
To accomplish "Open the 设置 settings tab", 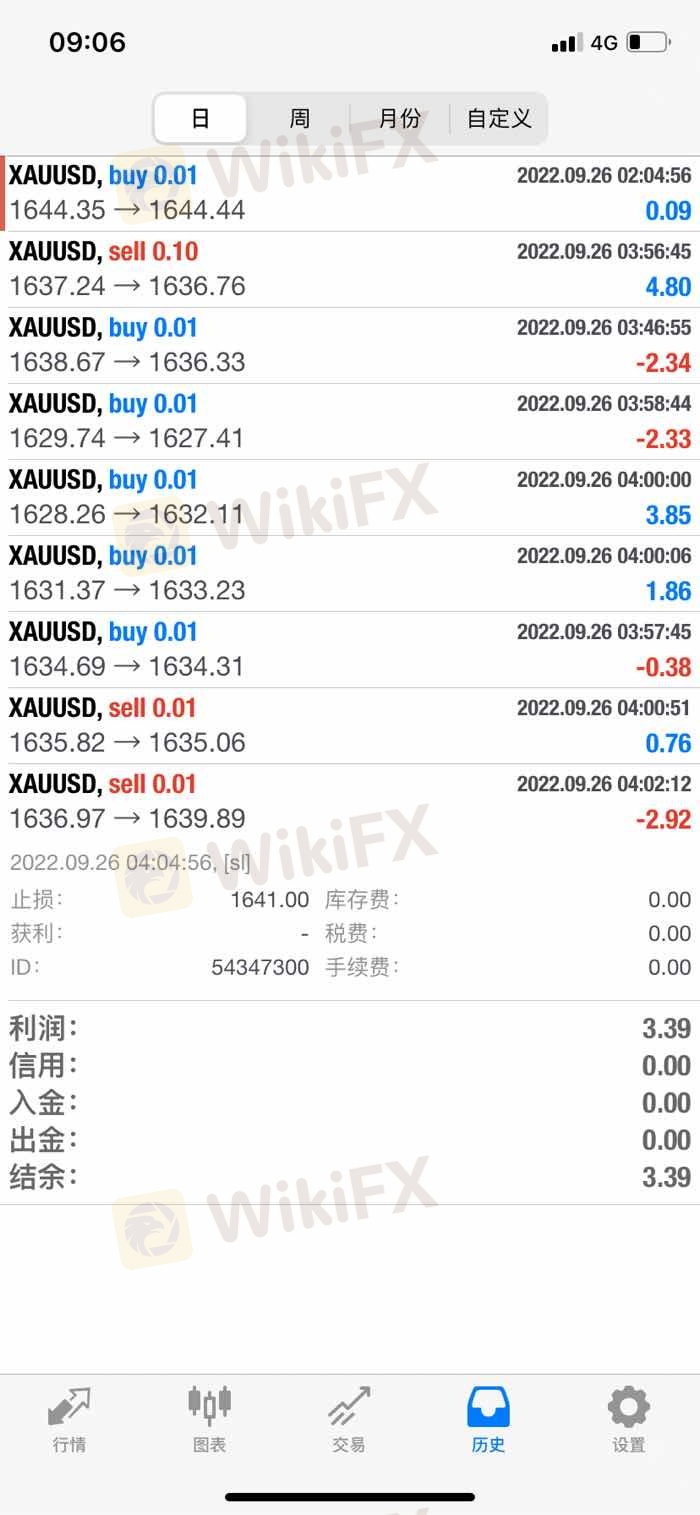I will coord(629,1420).
